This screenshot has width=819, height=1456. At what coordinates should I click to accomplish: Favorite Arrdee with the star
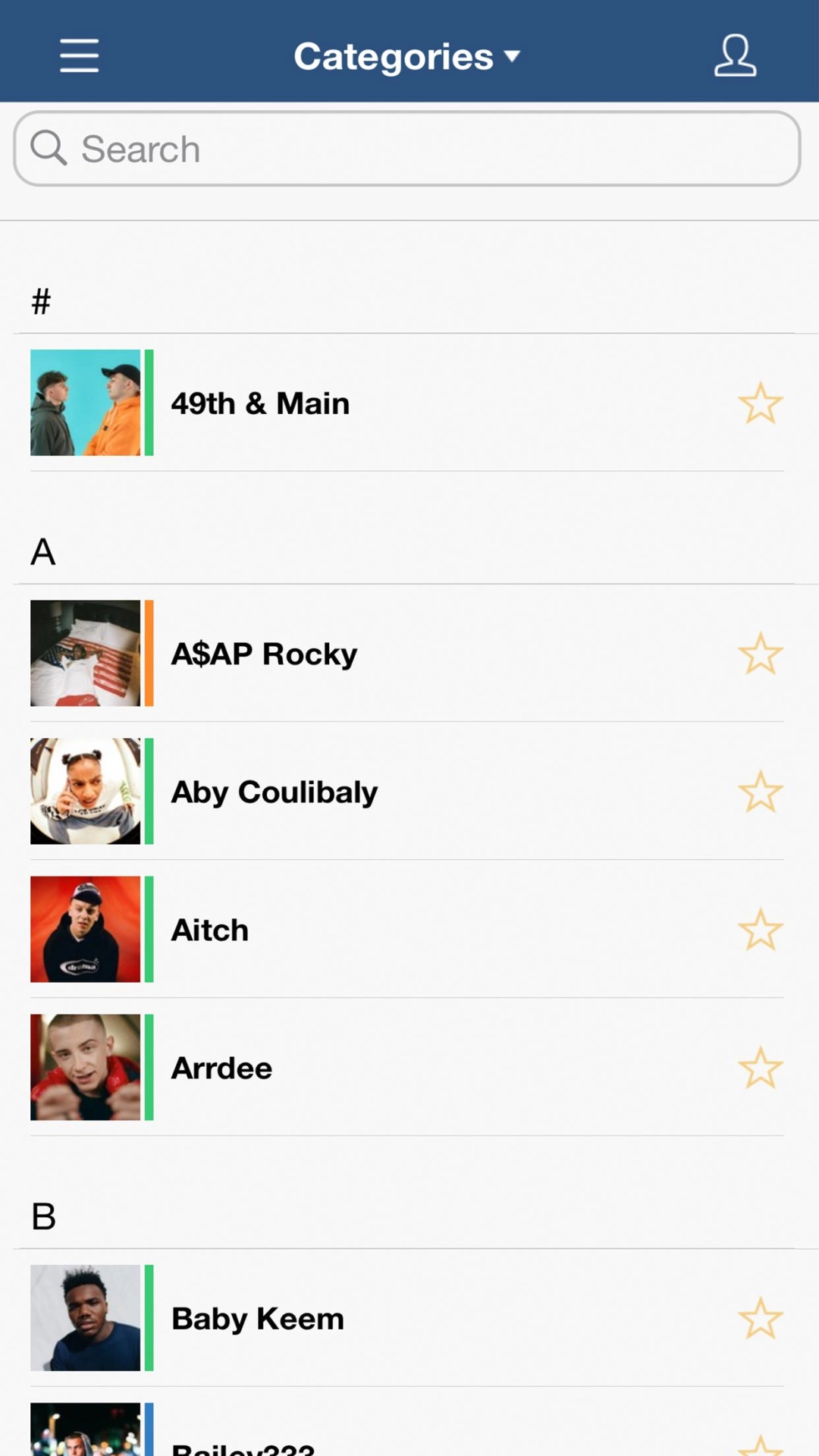pos(760,1068)
